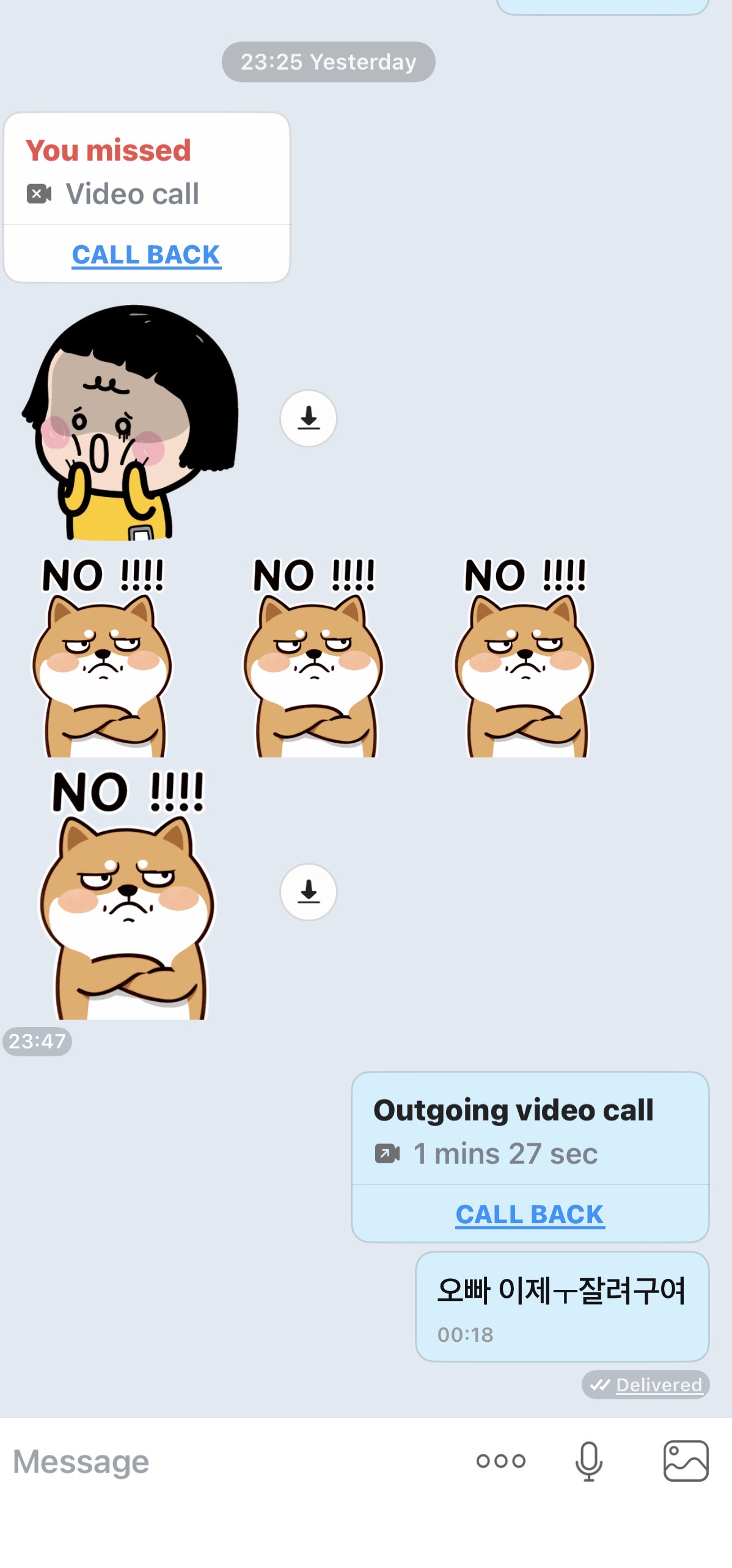Open the three-dots more options menu

pyautogui.click(x=500, y=1461)
